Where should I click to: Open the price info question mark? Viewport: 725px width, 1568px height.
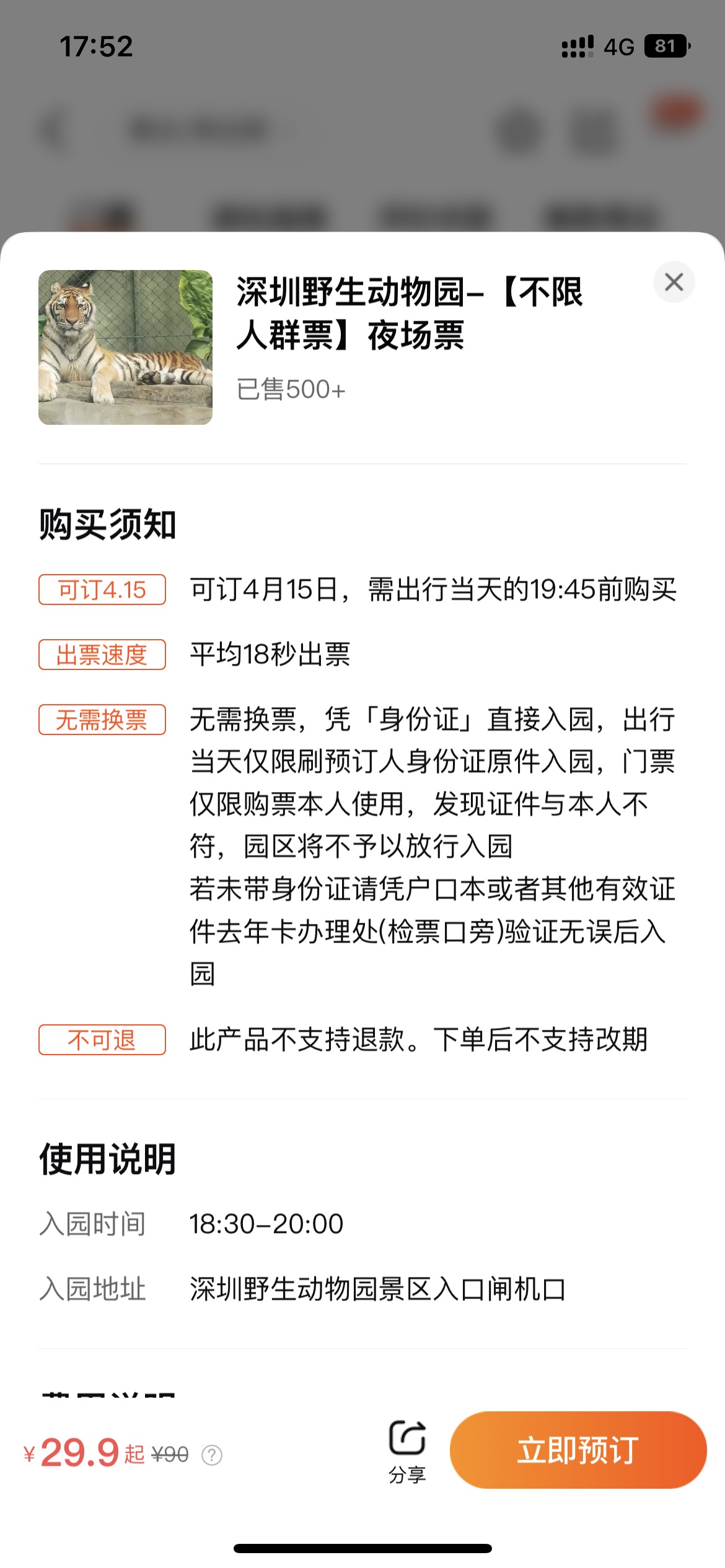click(x=212, y=1455)
